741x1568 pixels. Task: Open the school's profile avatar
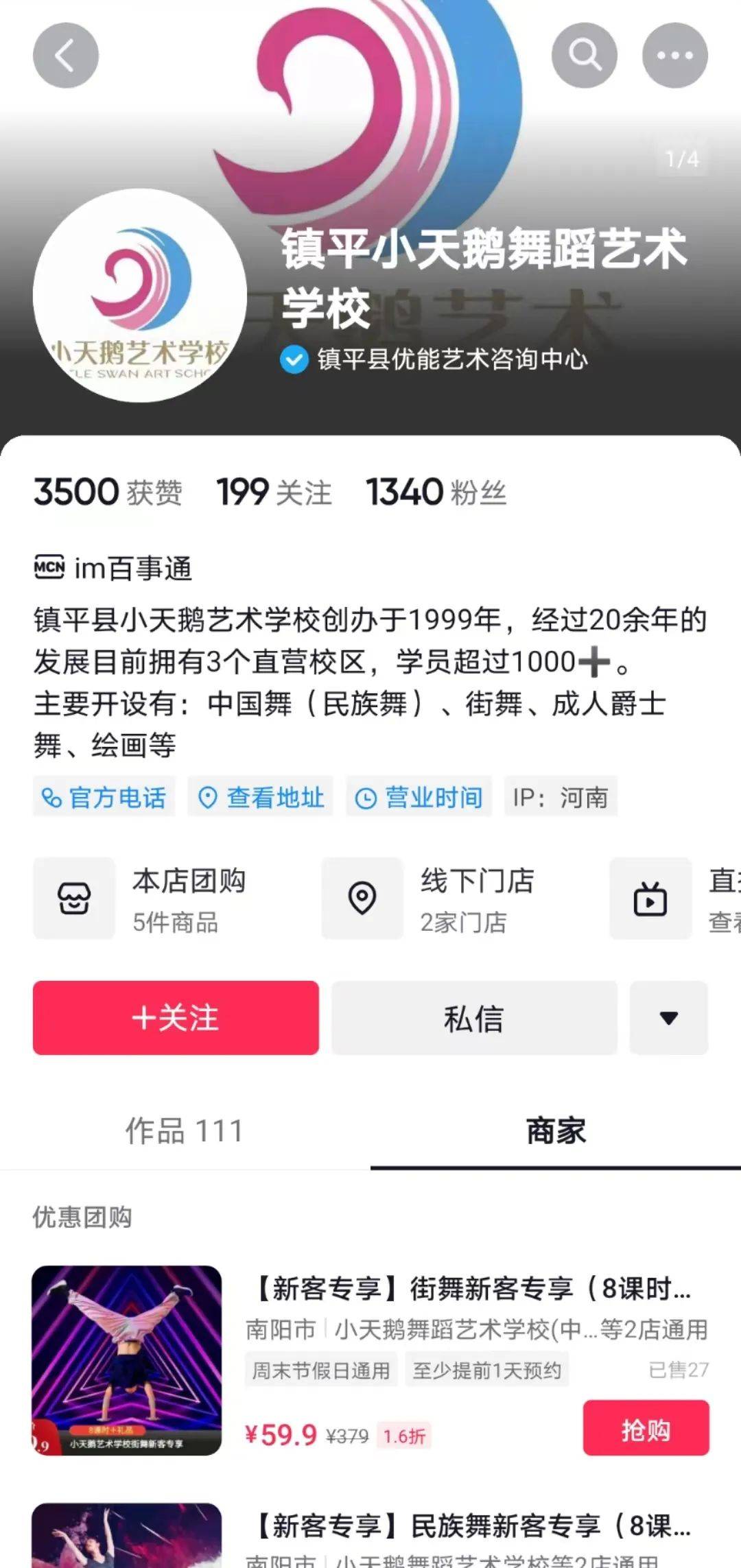pyautogui.click(x=140, y=296)
